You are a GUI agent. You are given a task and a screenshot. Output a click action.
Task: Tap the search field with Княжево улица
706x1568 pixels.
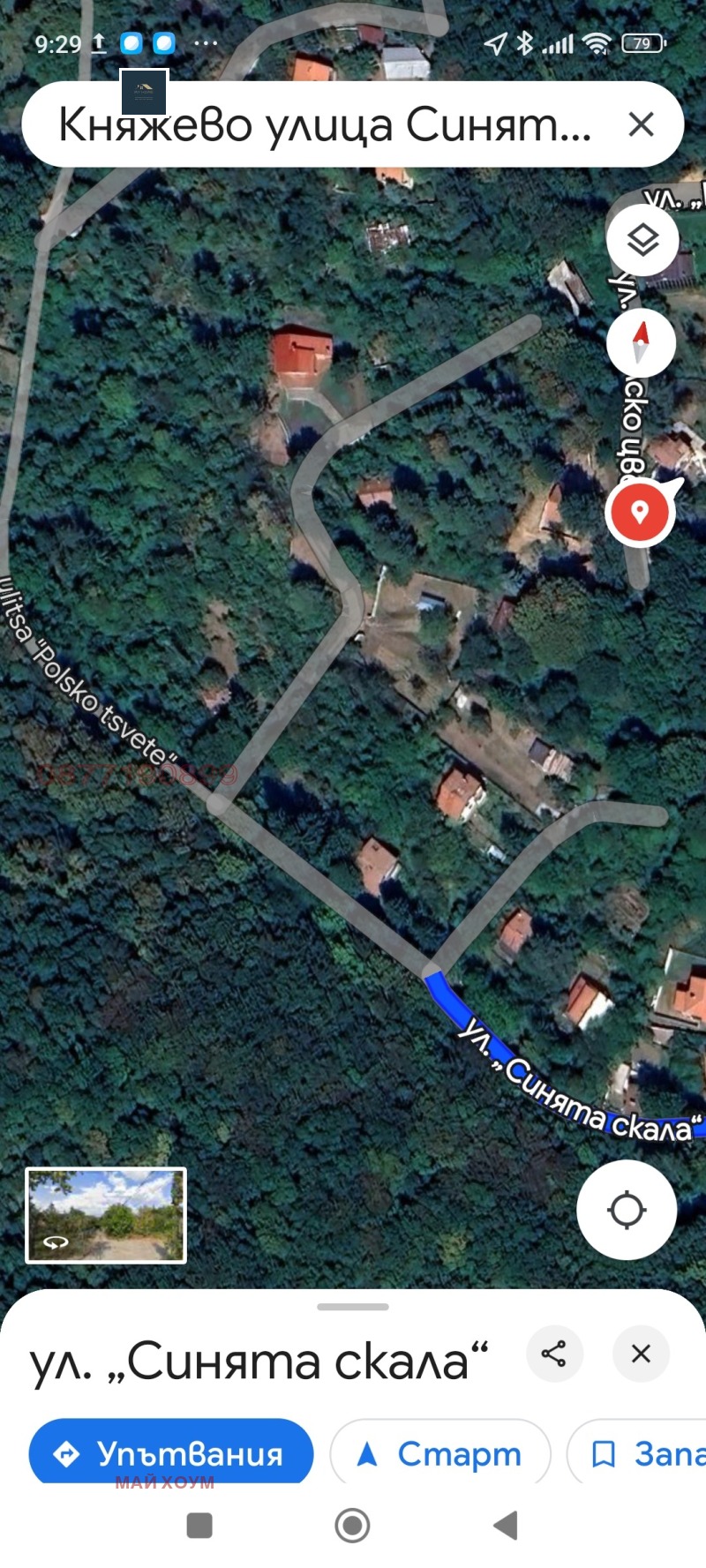click(x=325, y=124)
